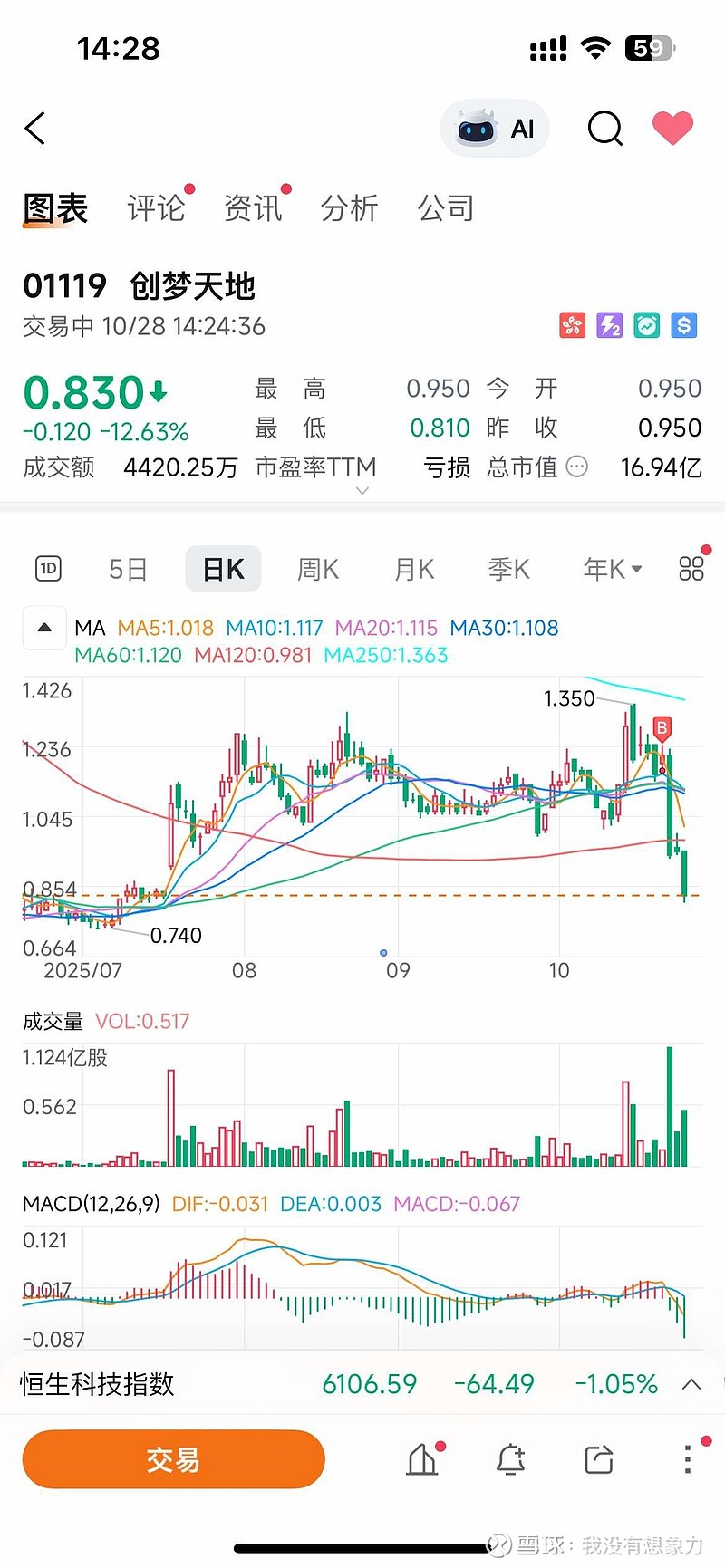Tap the back arrow at top left

(x=34, y=128)
